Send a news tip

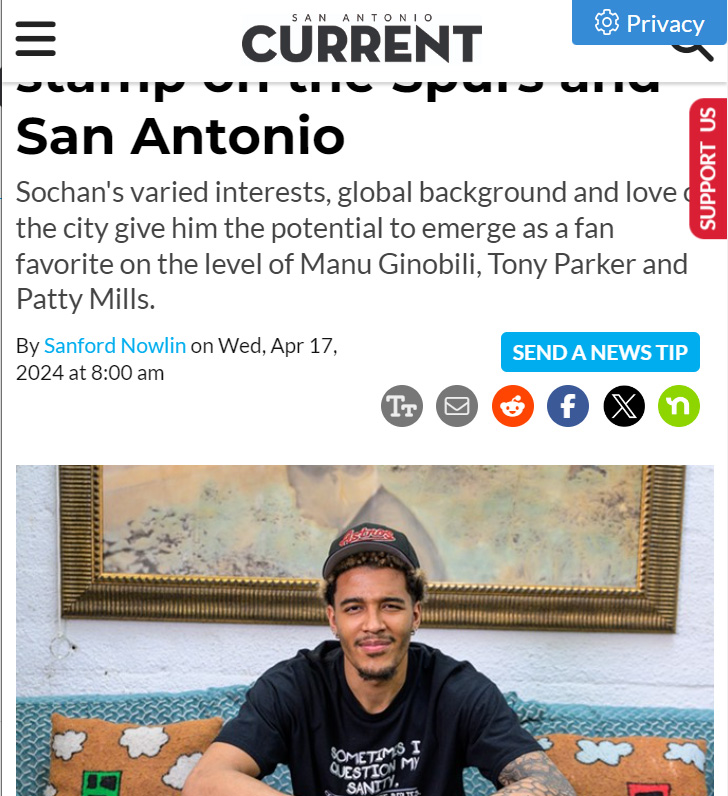point(600,352)
